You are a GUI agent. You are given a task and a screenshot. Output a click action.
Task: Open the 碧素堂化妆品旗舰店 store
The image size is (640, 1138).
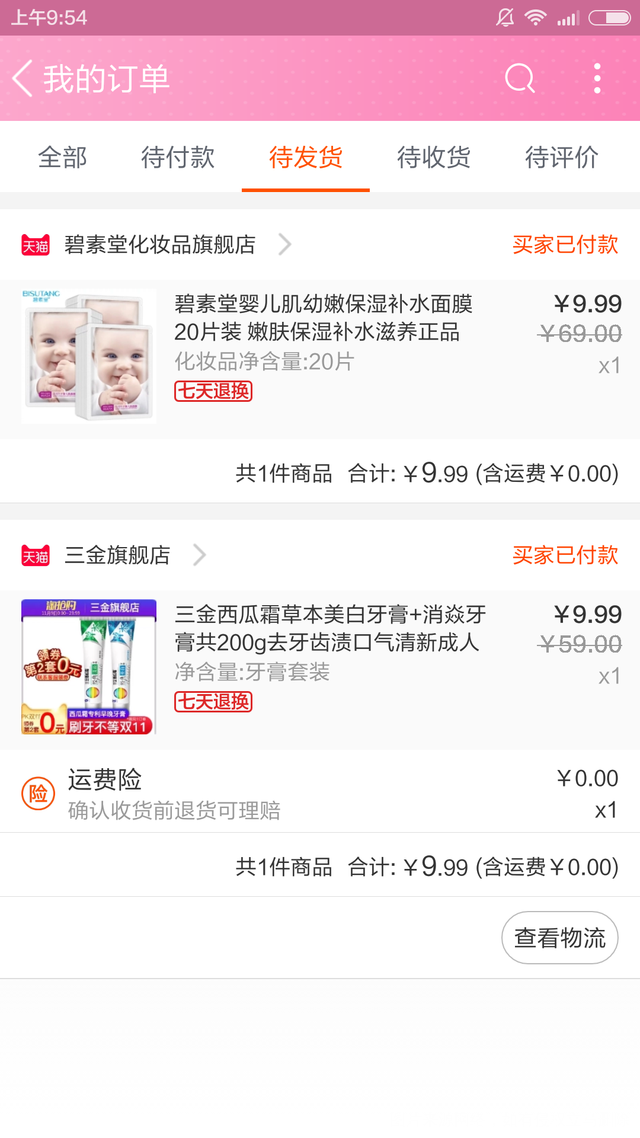[x=160, y=244]
